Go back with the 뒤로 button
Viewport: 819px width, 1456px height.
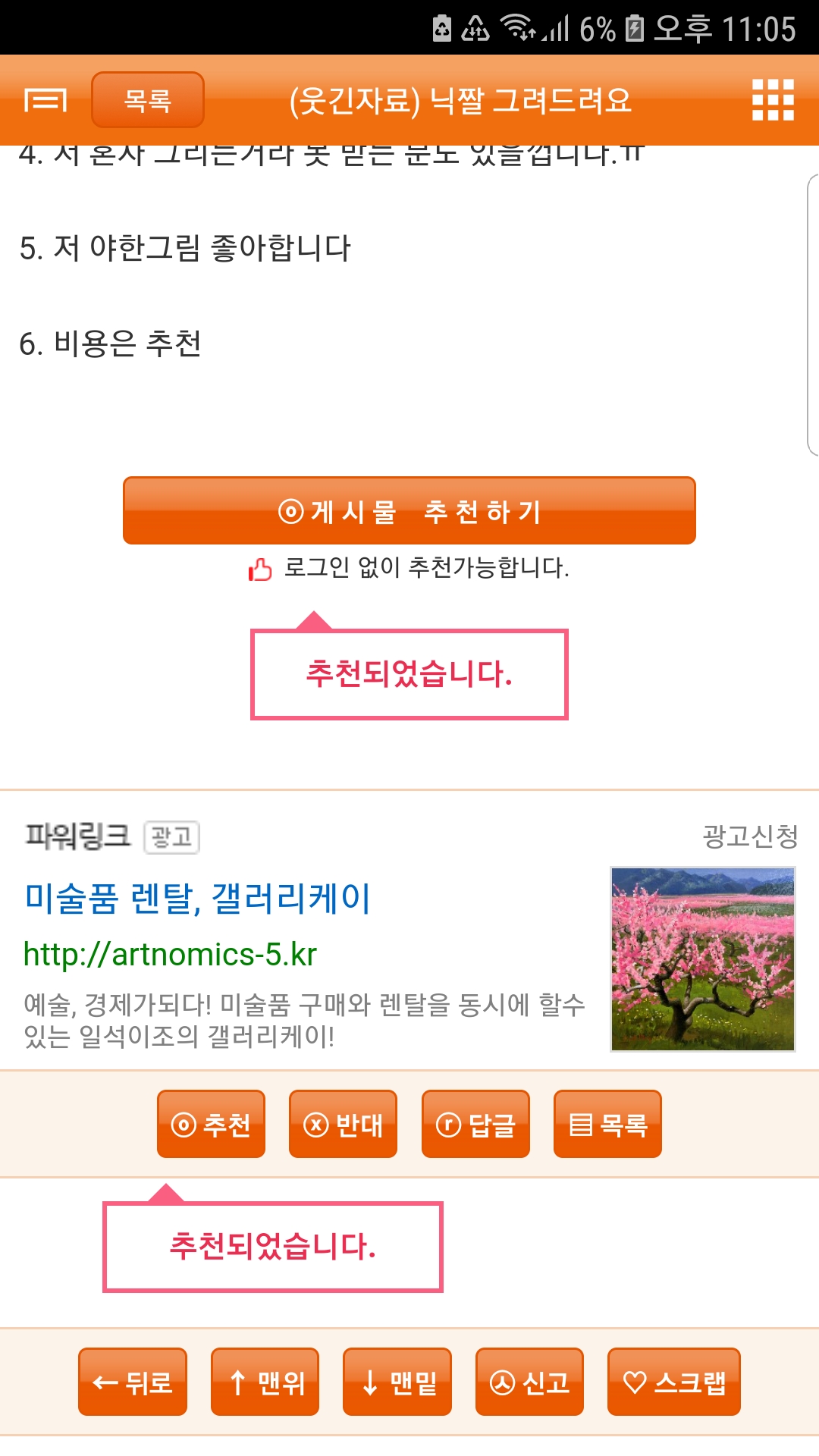pos(133,1382)
